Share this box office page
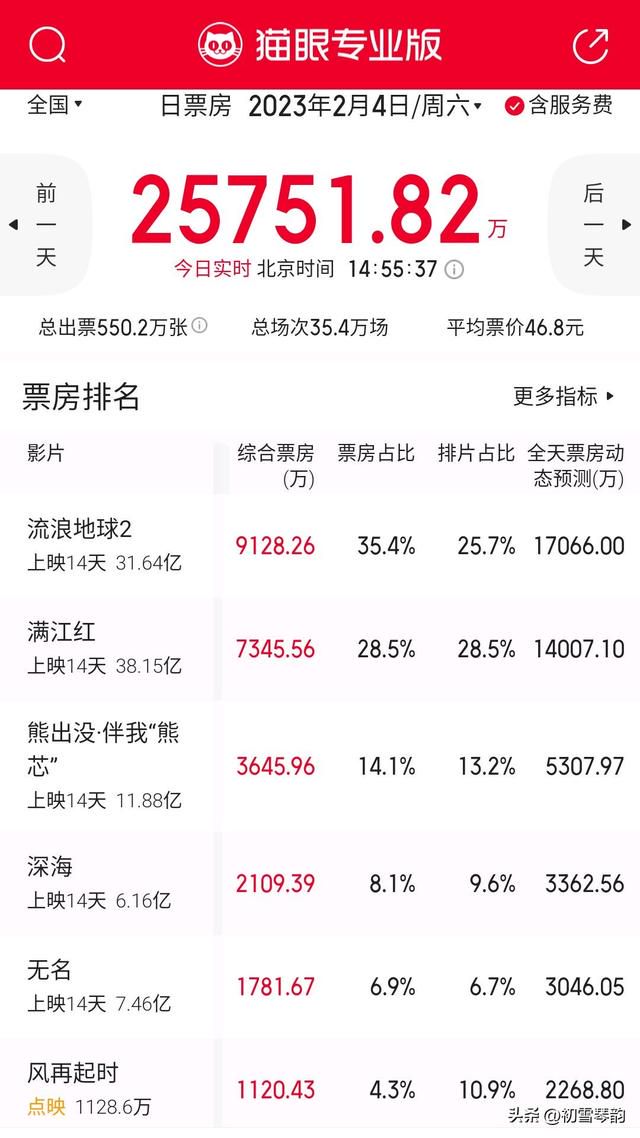The image size is (640, 1138). (x=590, y=45)
